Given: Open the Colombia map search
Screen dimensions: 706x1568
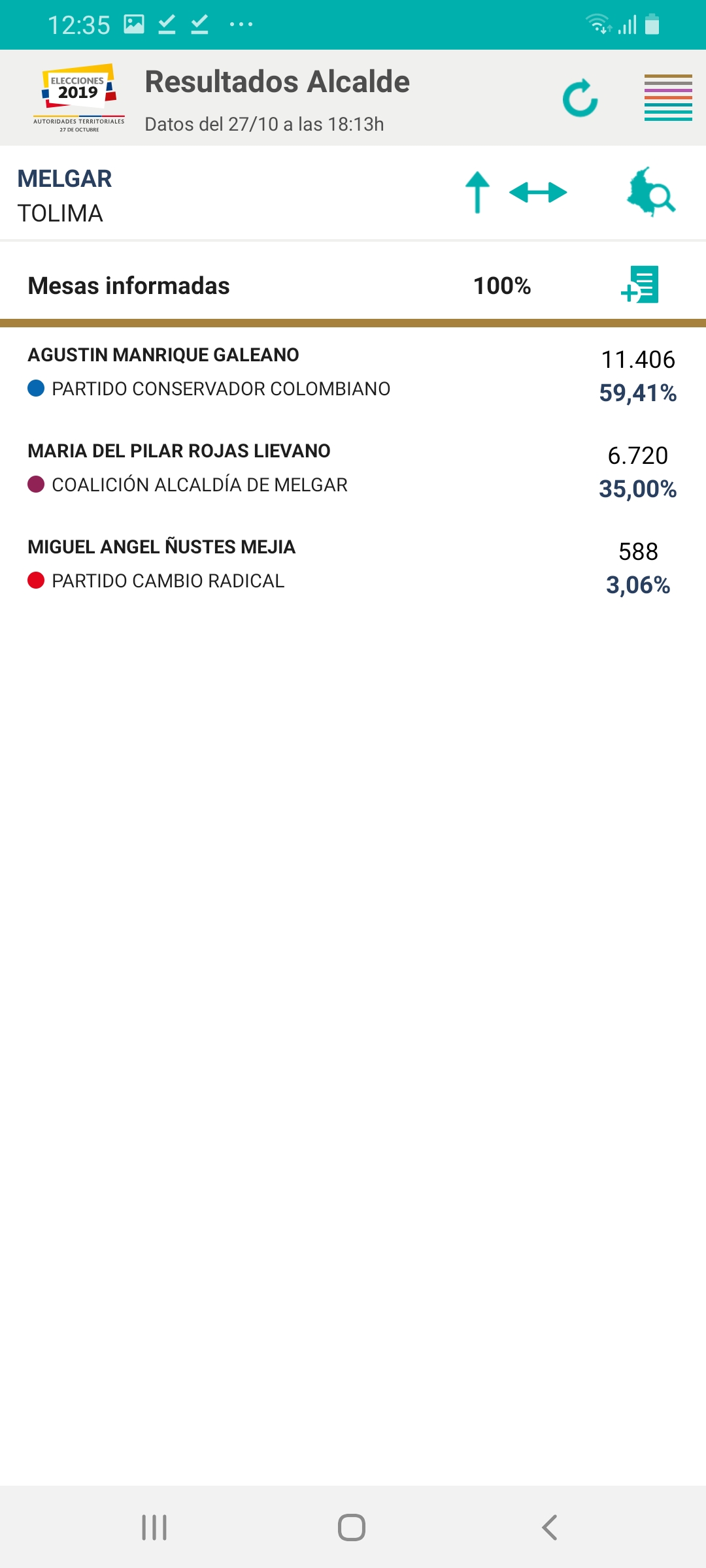Looking at the screenshot, I should [651, 192].
